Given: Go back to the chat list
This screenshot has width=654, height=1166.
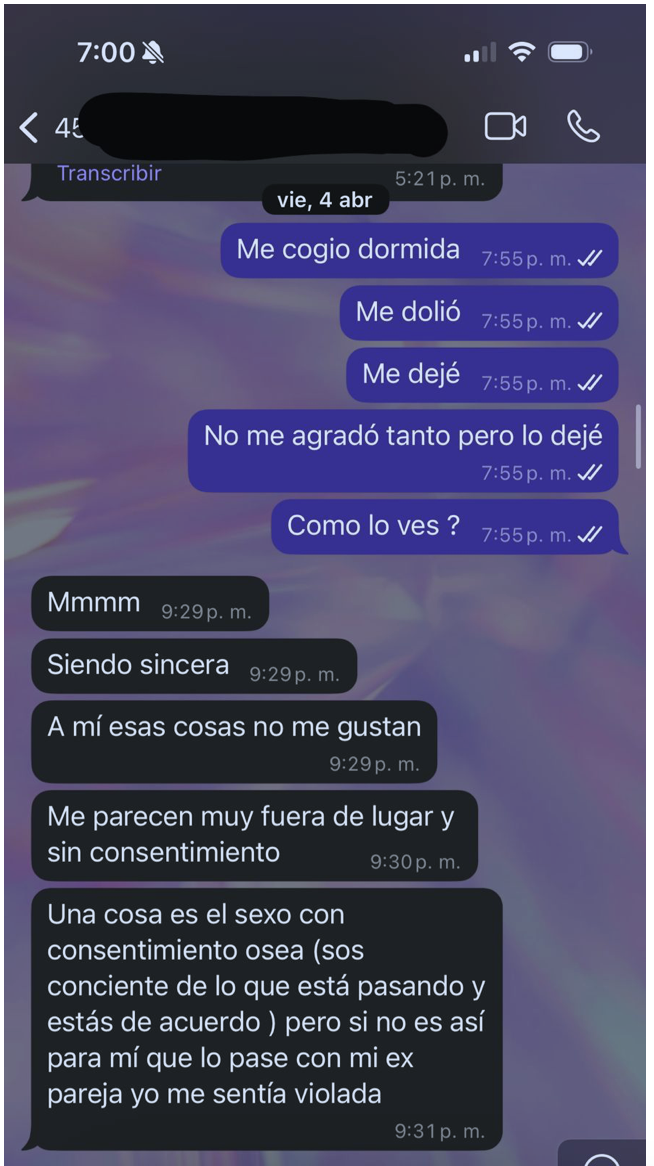Looking at the screenshot, I should coord(28,128).
